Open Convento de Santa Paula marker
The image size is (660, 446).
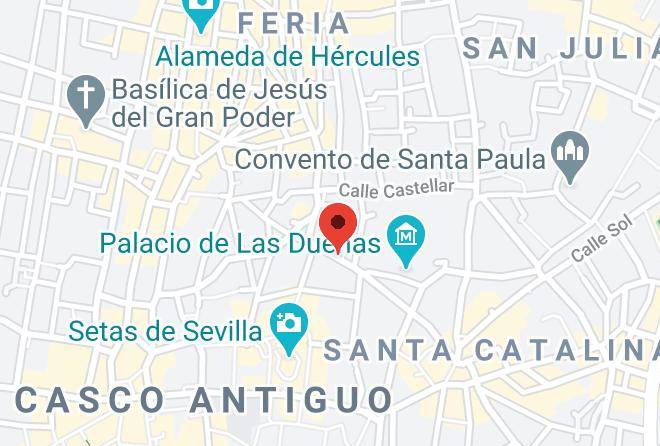point(571,156)
